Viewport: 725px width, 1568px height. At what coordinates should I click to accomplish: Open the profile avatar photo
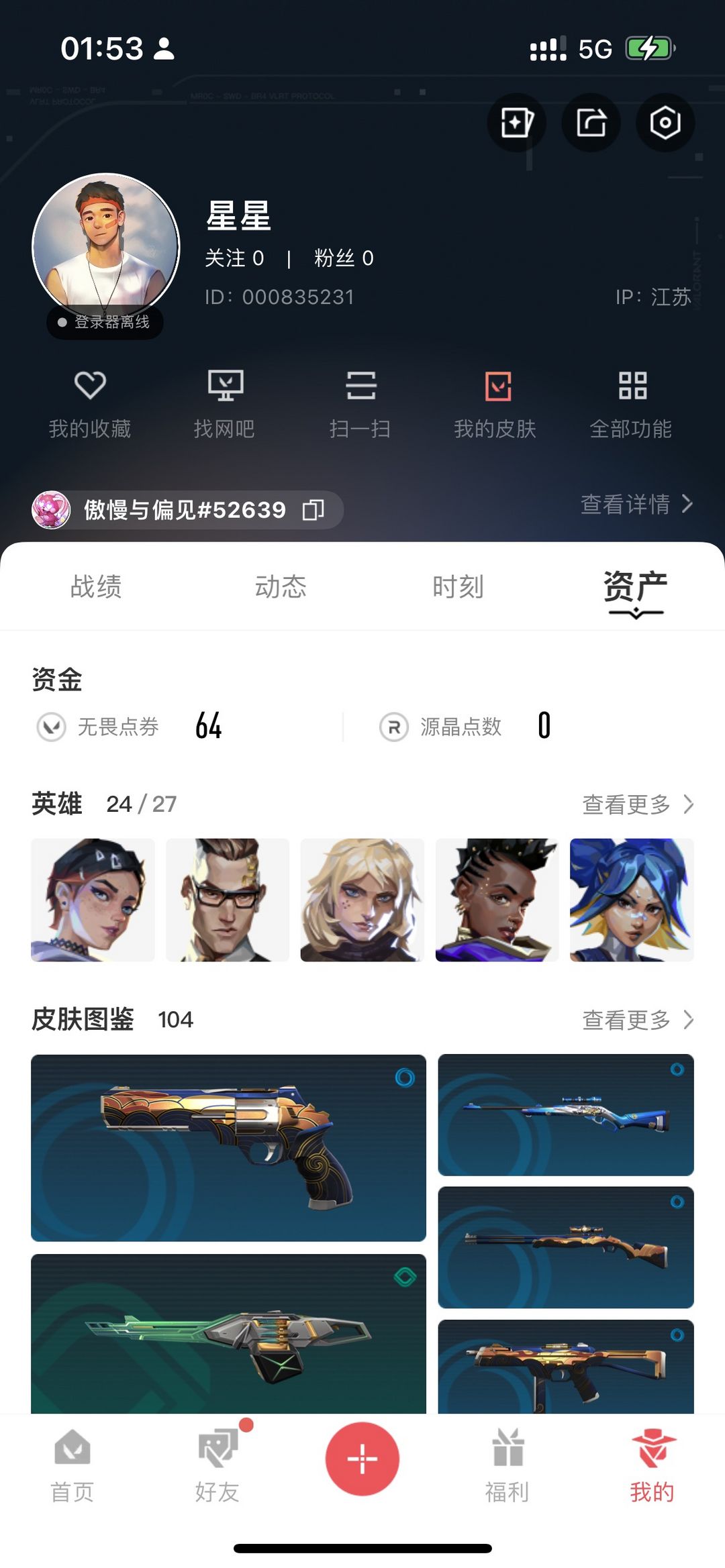coord(106,247)
